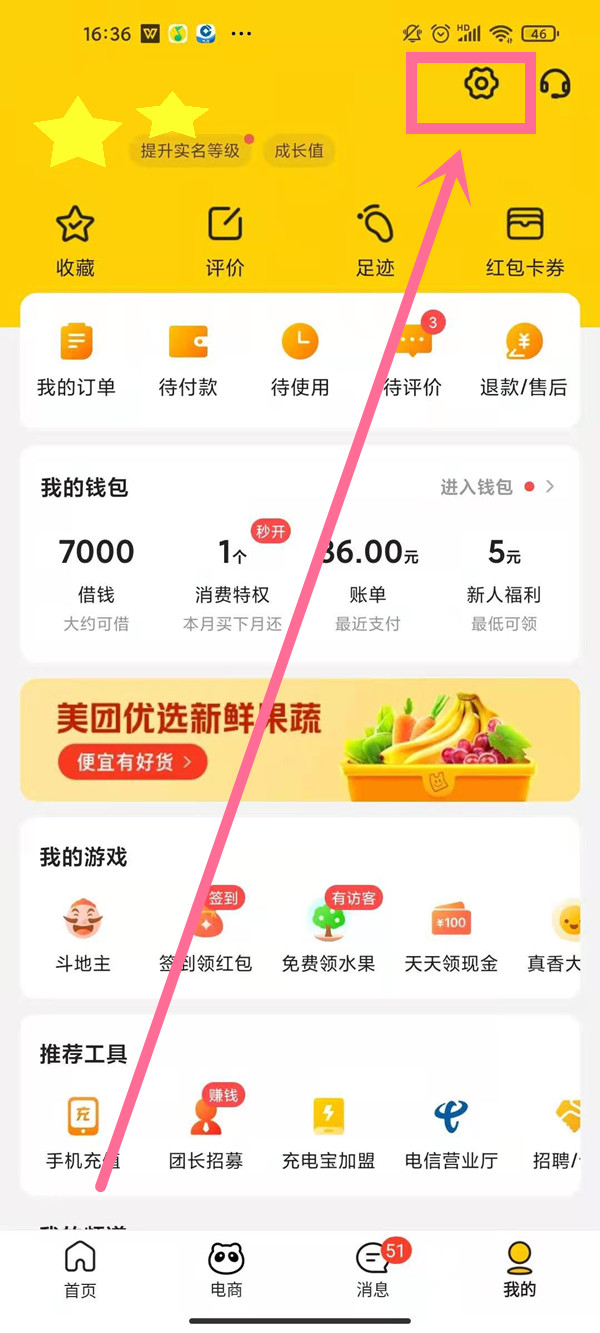Open 评价 reviews
Image resolution: width=600 pixels, height=1333 pixels.
(225, 241)
